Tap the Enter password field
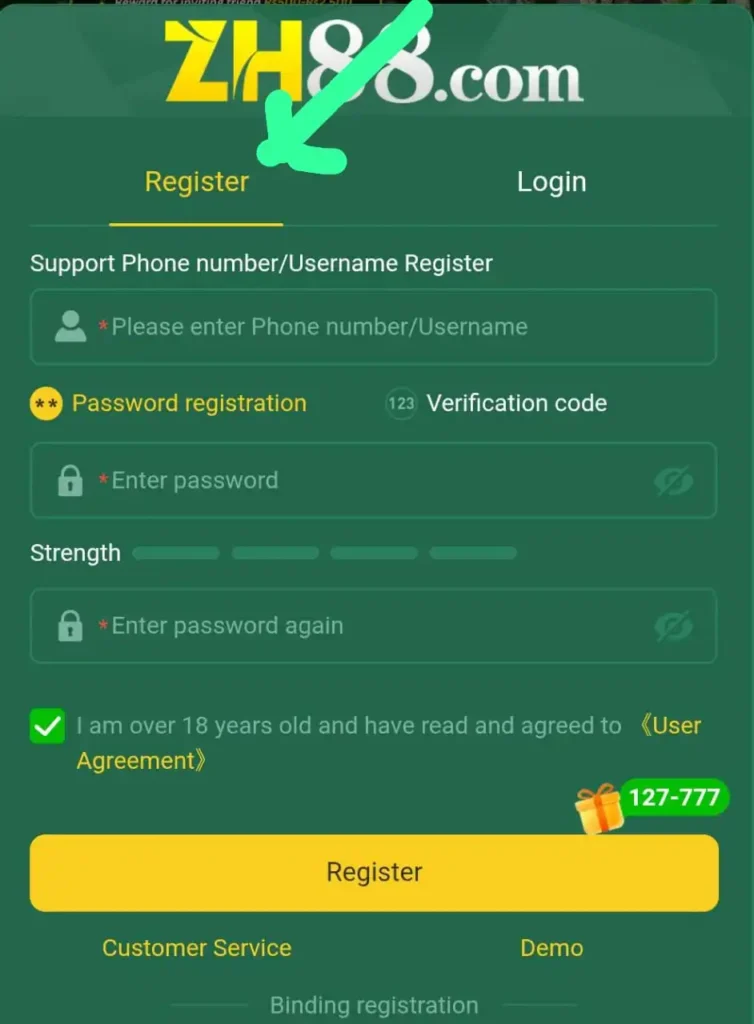This screenshot has width=754, height=1024. click(360, 481)
